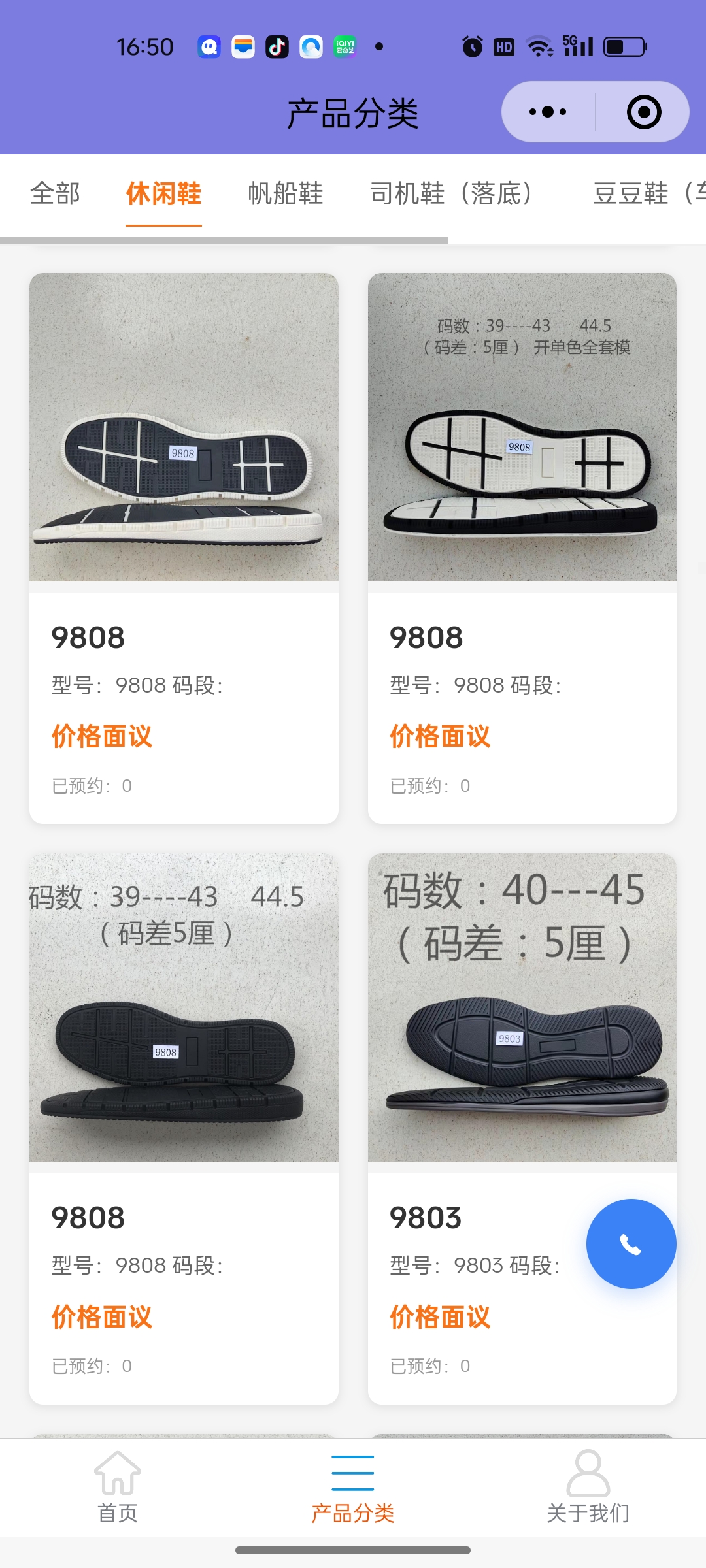Open the mini program overflow menu
This screenshot has height=1568, width=706.
[x=548, y=112]
